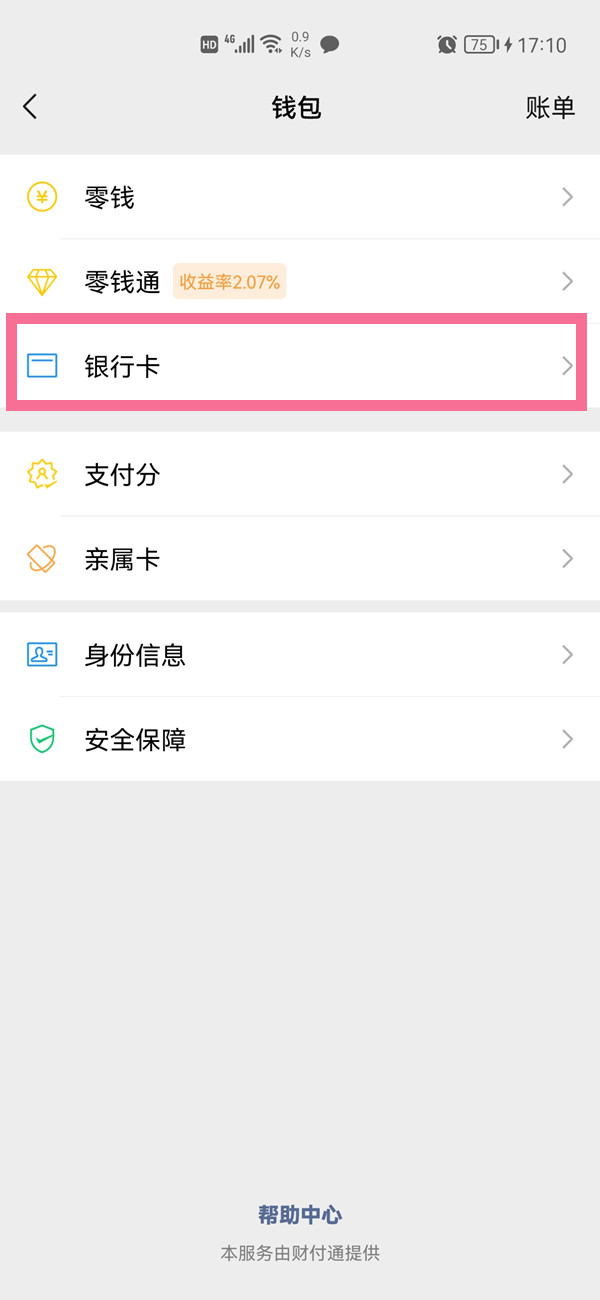
Task: Open the 亲属卡 row
Action: pyautogui.click(x=300, y=559)
